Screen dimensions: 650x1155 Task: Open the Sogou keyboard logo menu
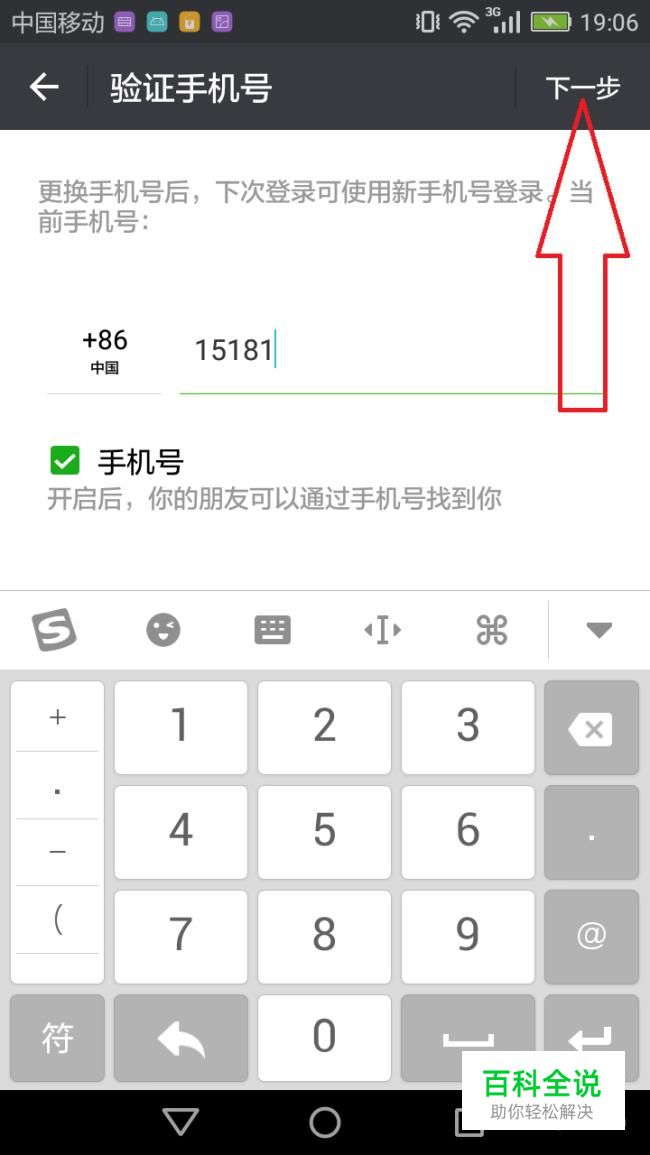[x=54, y=630]
